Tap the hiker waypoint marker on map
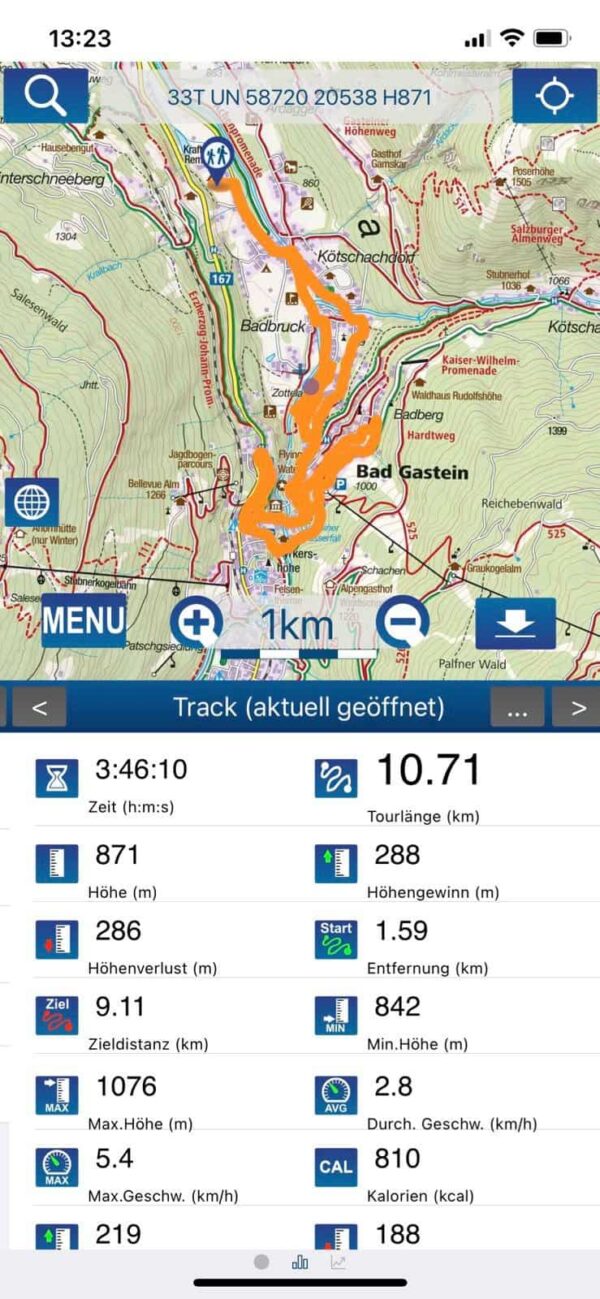600x1299 pixels. [x=219, y=160]
